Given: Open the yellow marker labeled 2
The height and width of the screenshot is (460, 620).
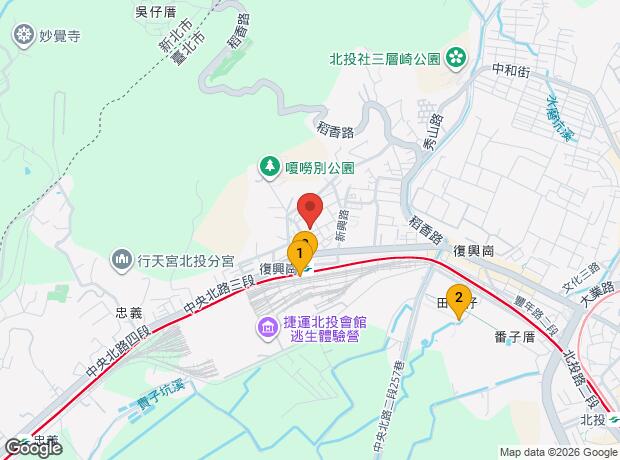Looking at the screenshot, I should click(459, 301).
